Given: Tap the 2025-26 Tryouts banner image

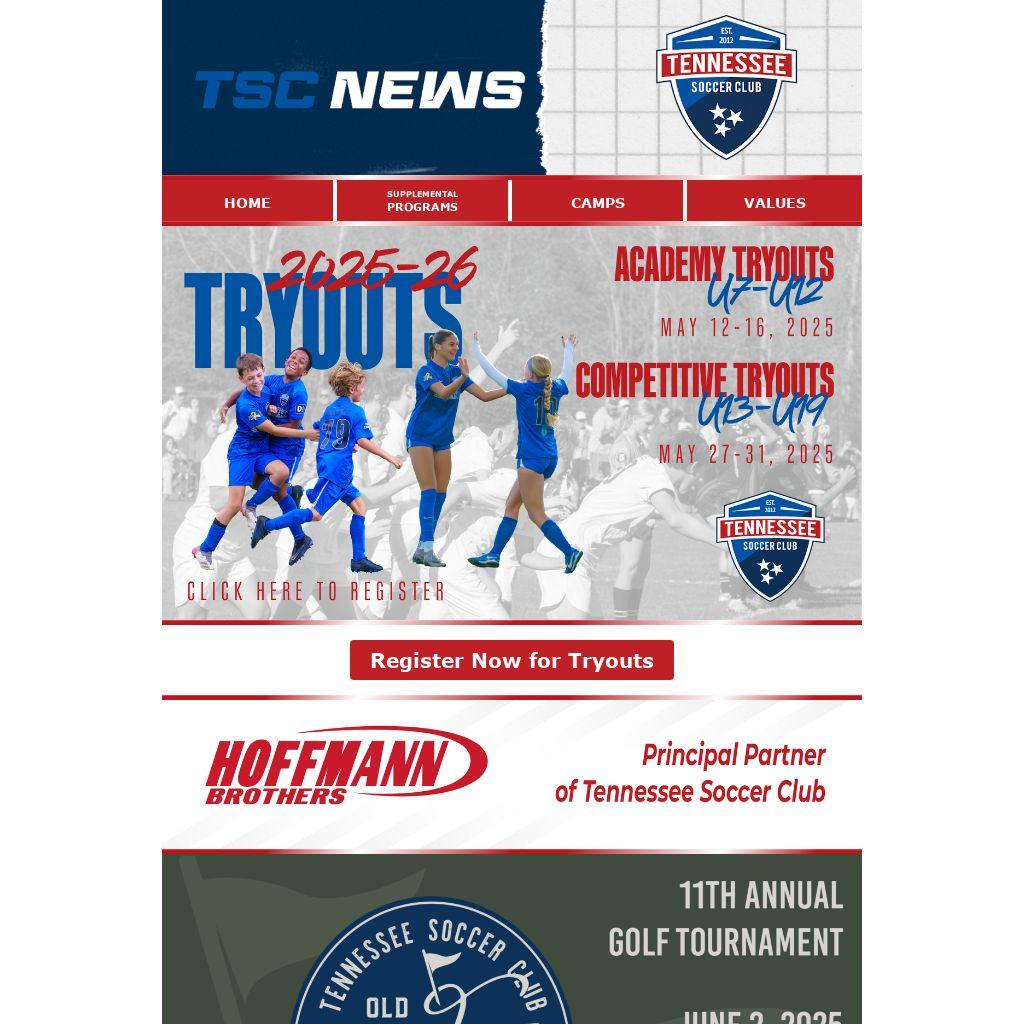Looking at the screenshot, I should tap(511, 422).
